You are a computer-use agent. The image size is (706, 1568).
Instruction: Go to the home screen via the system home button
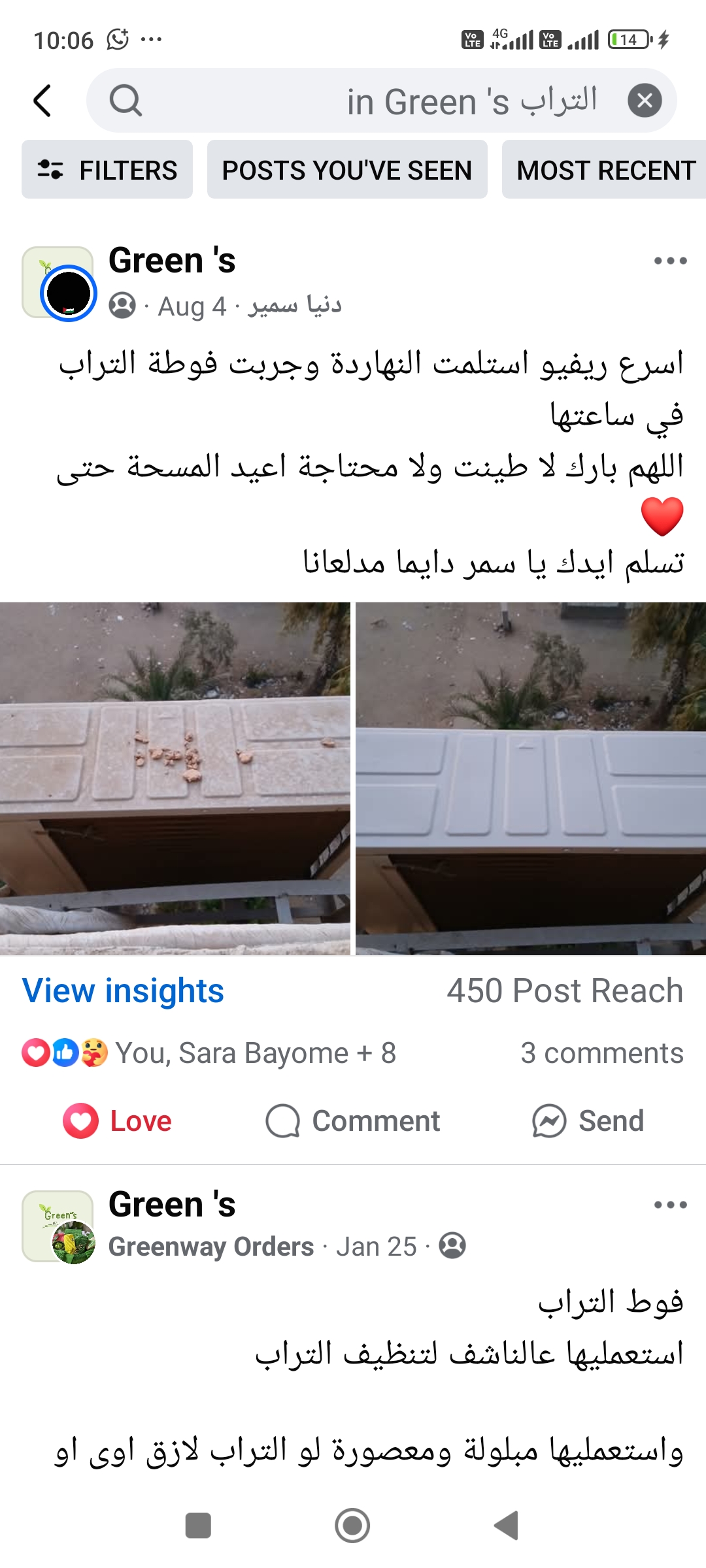coord(352,1526)
